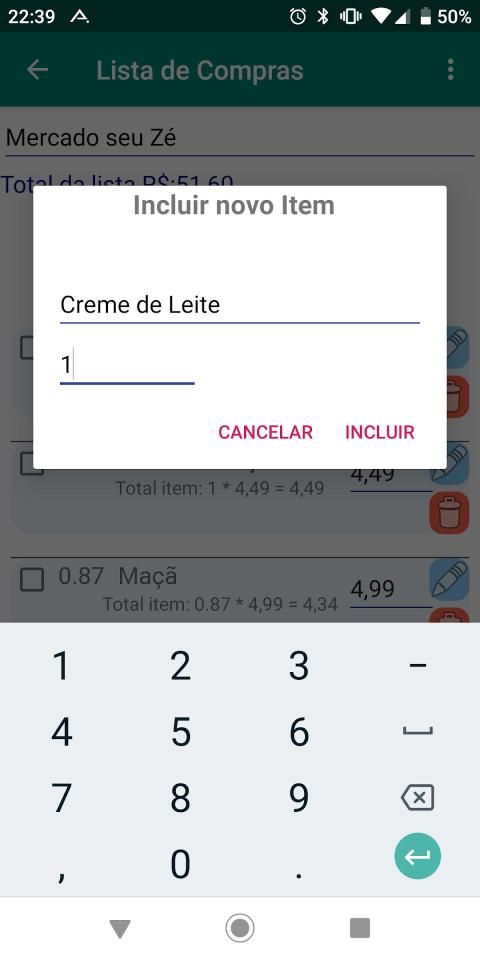Viewport: 480px width, 960px height.
Task: Tap the green enter key on the keypad
Action: tap(417, 856)
